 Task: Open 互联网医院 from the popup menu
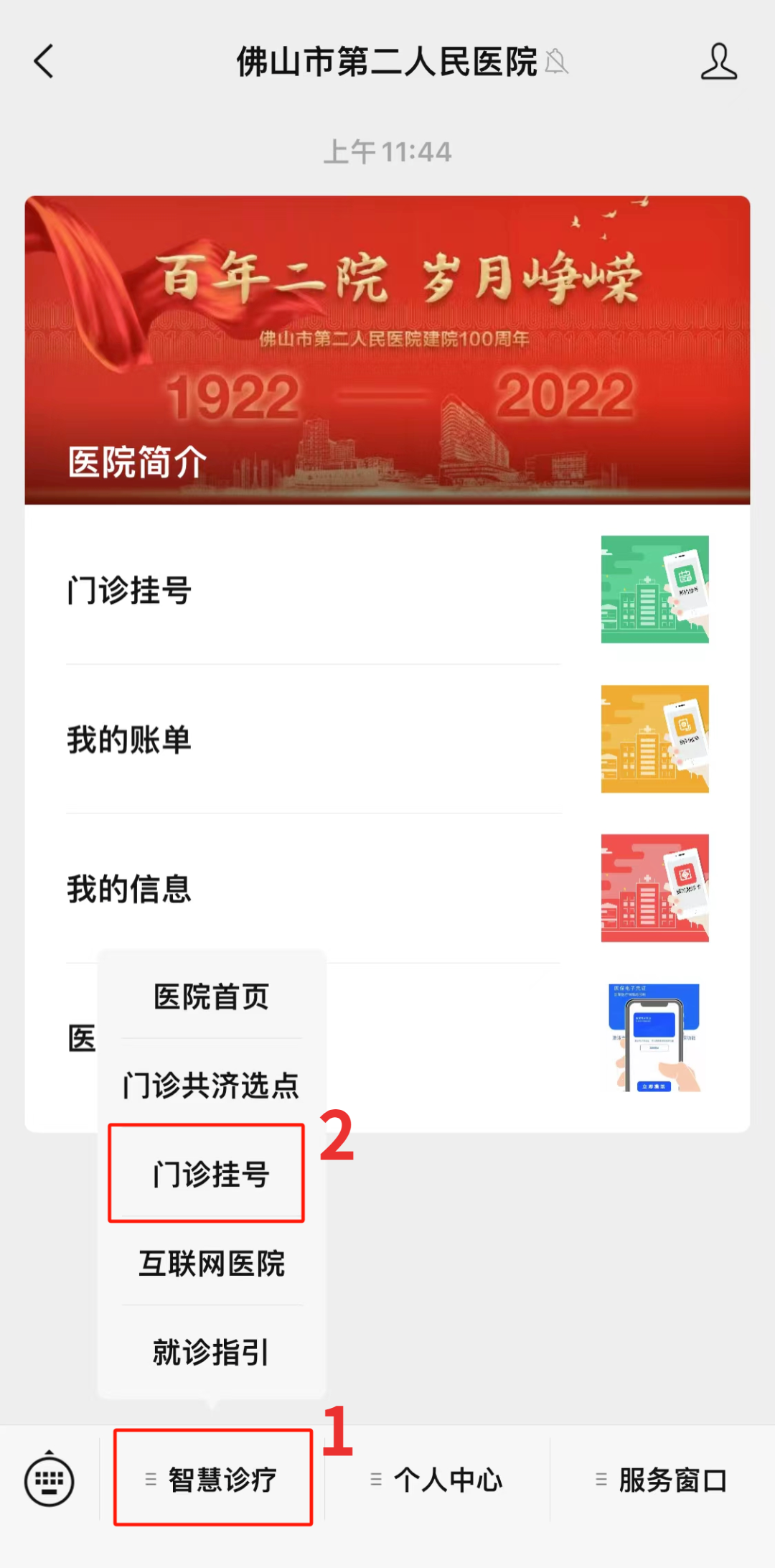coord(212,1263)
